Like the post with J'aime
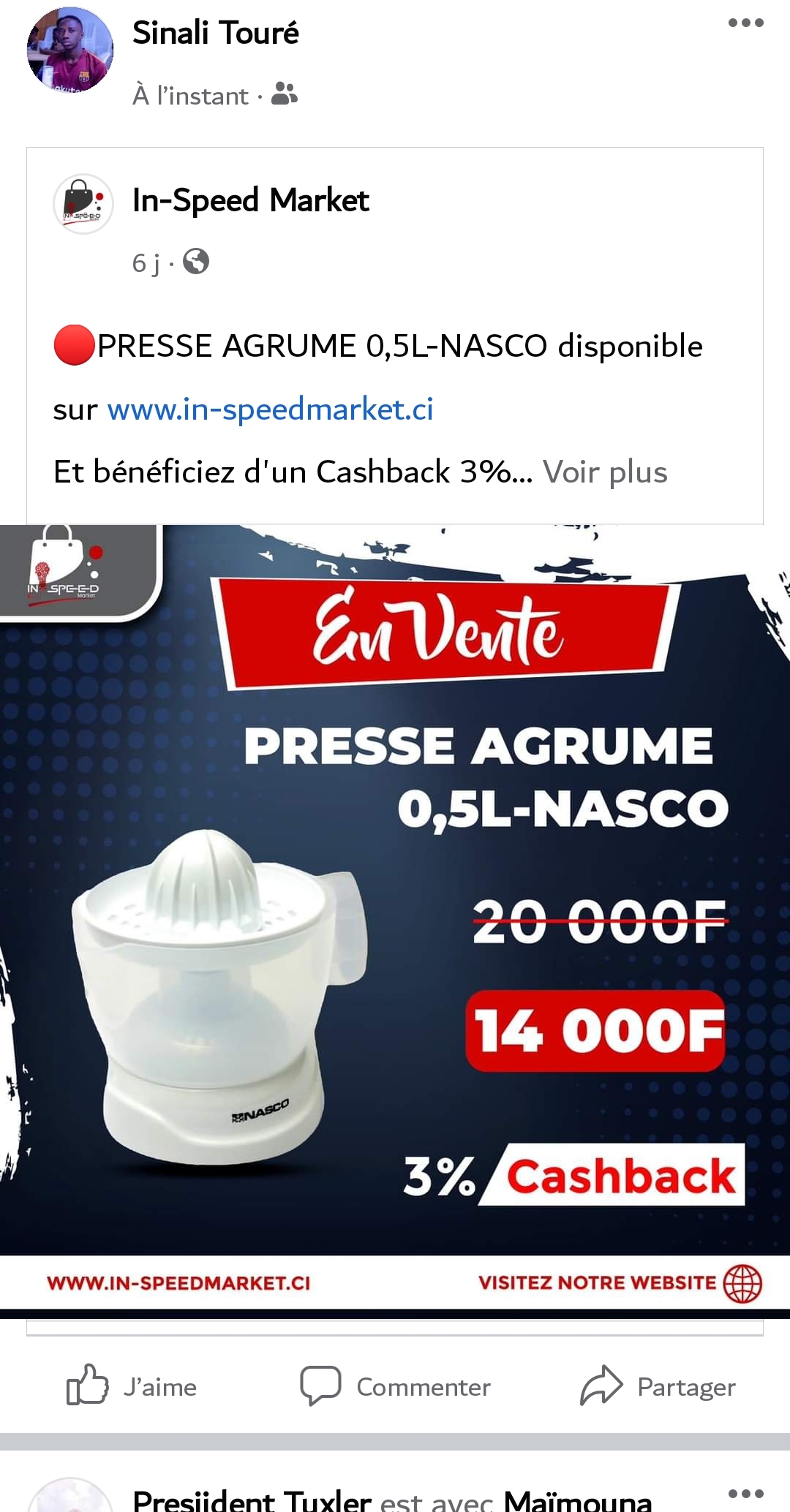Viewport: 790px width, 1512px height. click(x=132, y=1386)
